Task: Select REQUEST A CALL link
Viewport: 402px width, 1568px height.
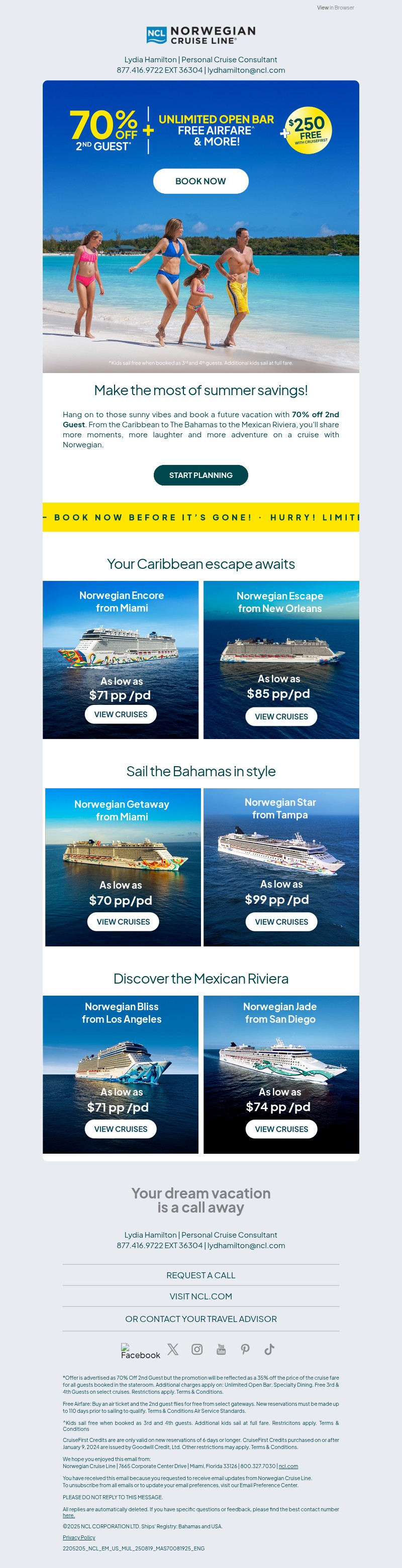Action: tap(200, 1275)
